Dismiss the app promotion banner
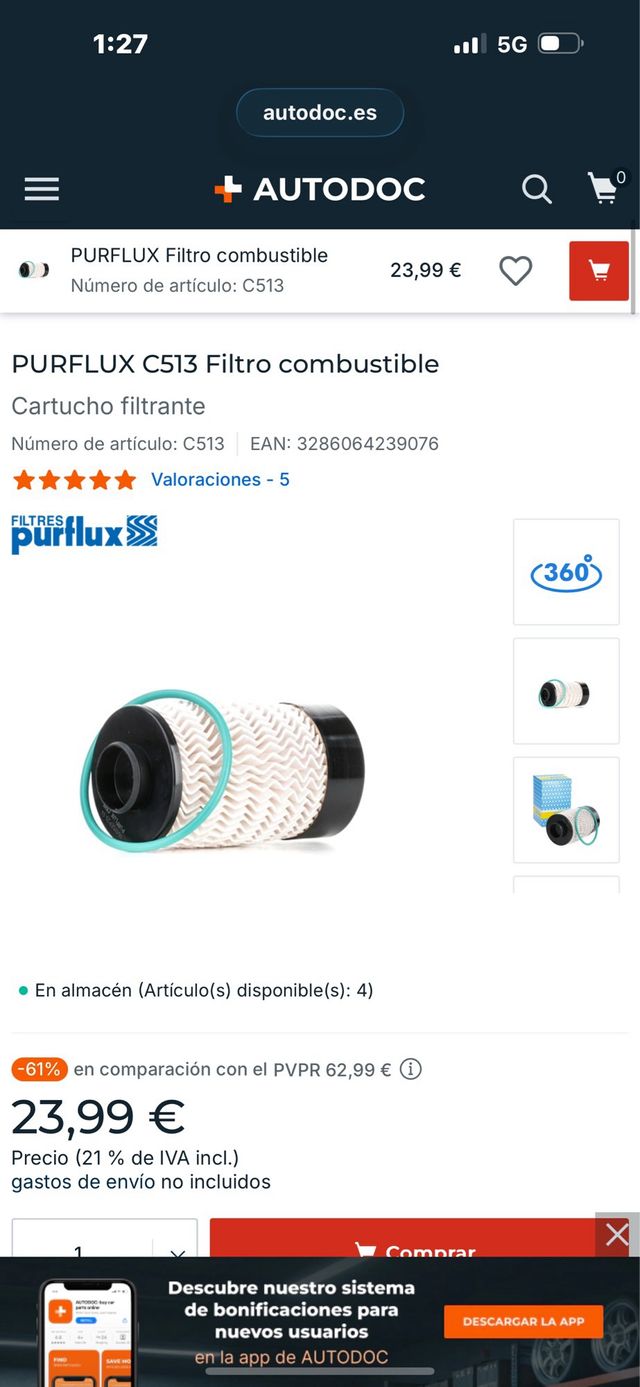The height and width of the screenshot is (1387, 640). point(617,1235)
